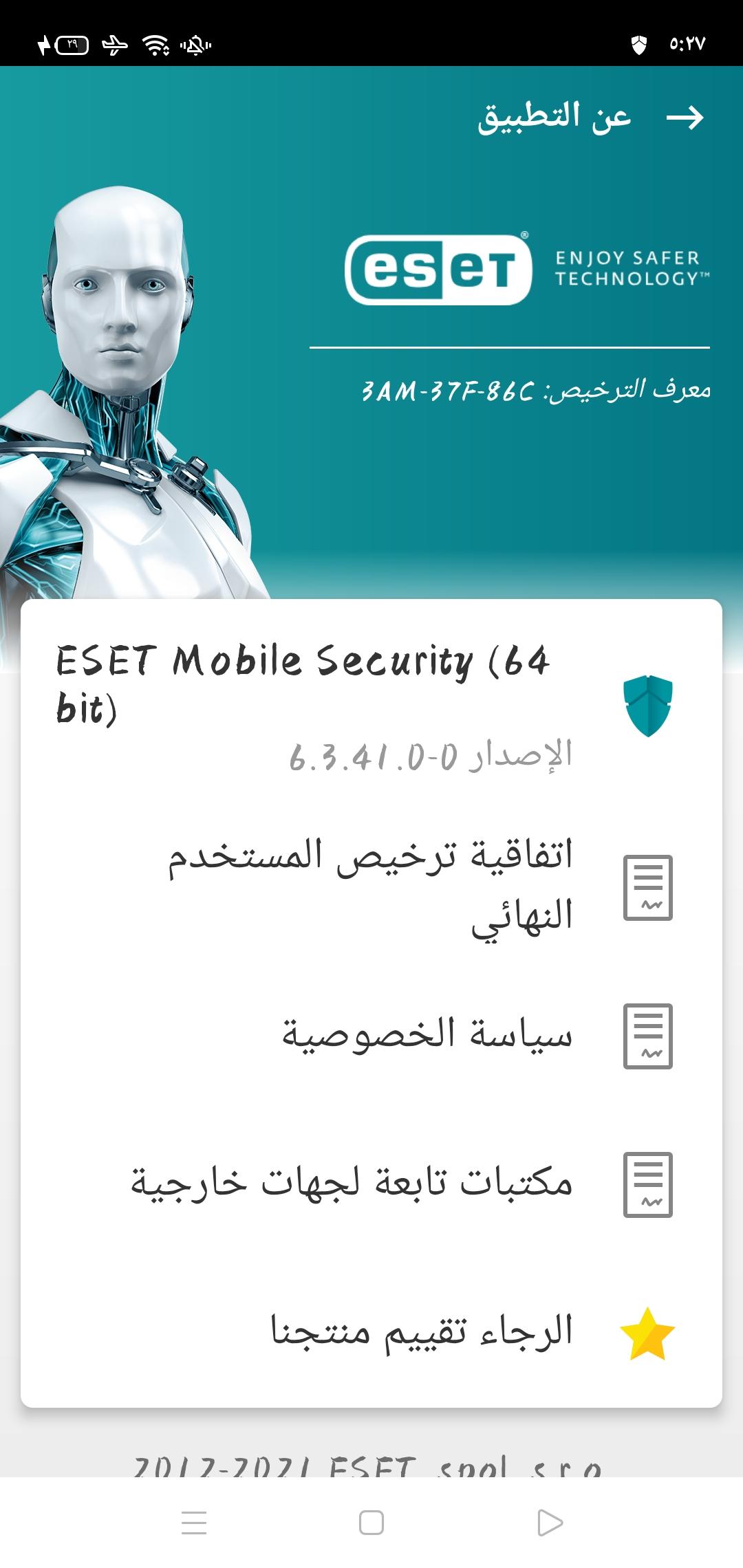Go back using the arrow beside عن التطبيق

tap(685, 118)
